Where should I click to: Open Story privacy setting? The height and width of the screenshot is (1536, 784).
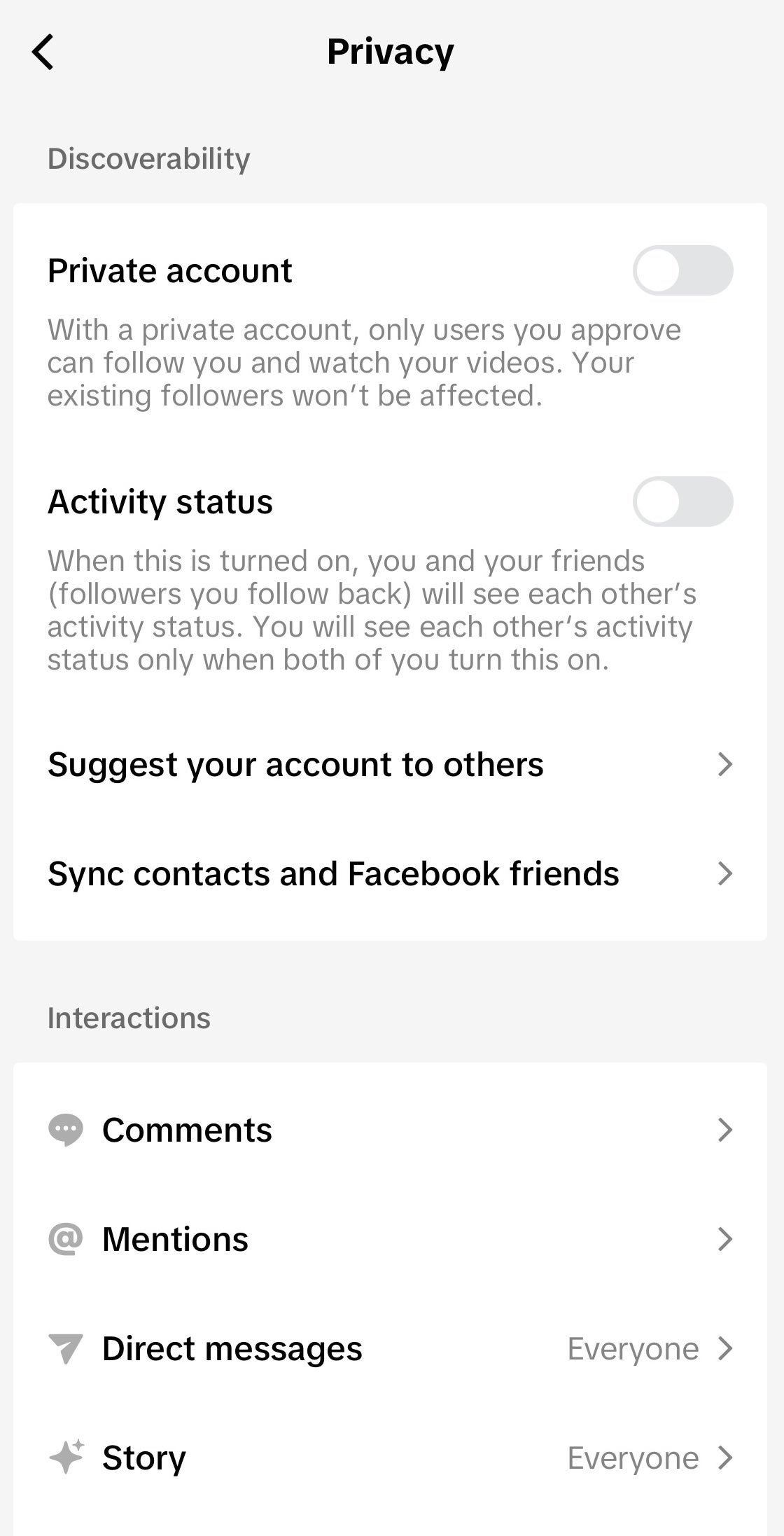point(390,1458)
